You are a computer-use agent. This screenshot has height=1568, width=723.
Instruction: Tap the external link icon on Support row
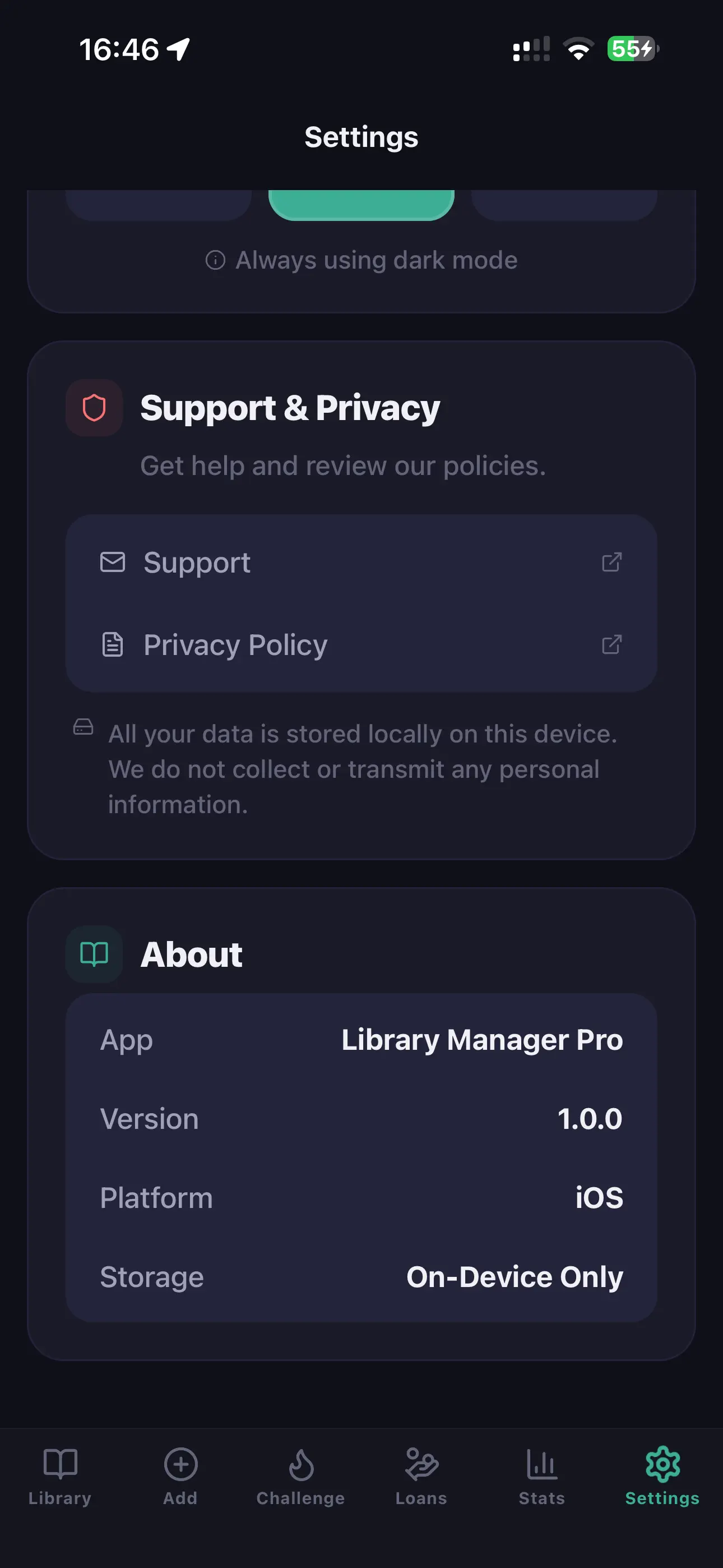pos(613,562)
